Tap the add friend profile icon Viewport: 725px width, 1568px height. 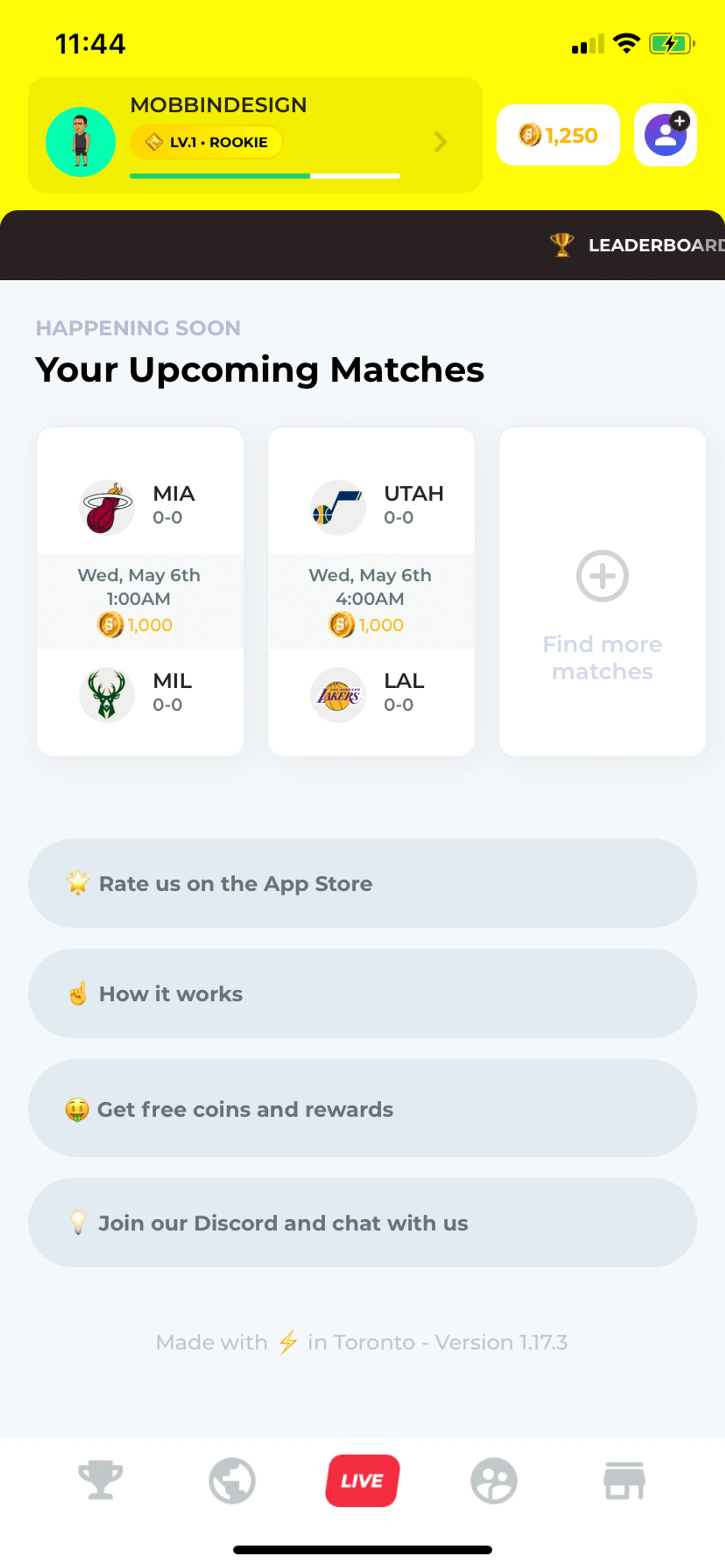665,135
